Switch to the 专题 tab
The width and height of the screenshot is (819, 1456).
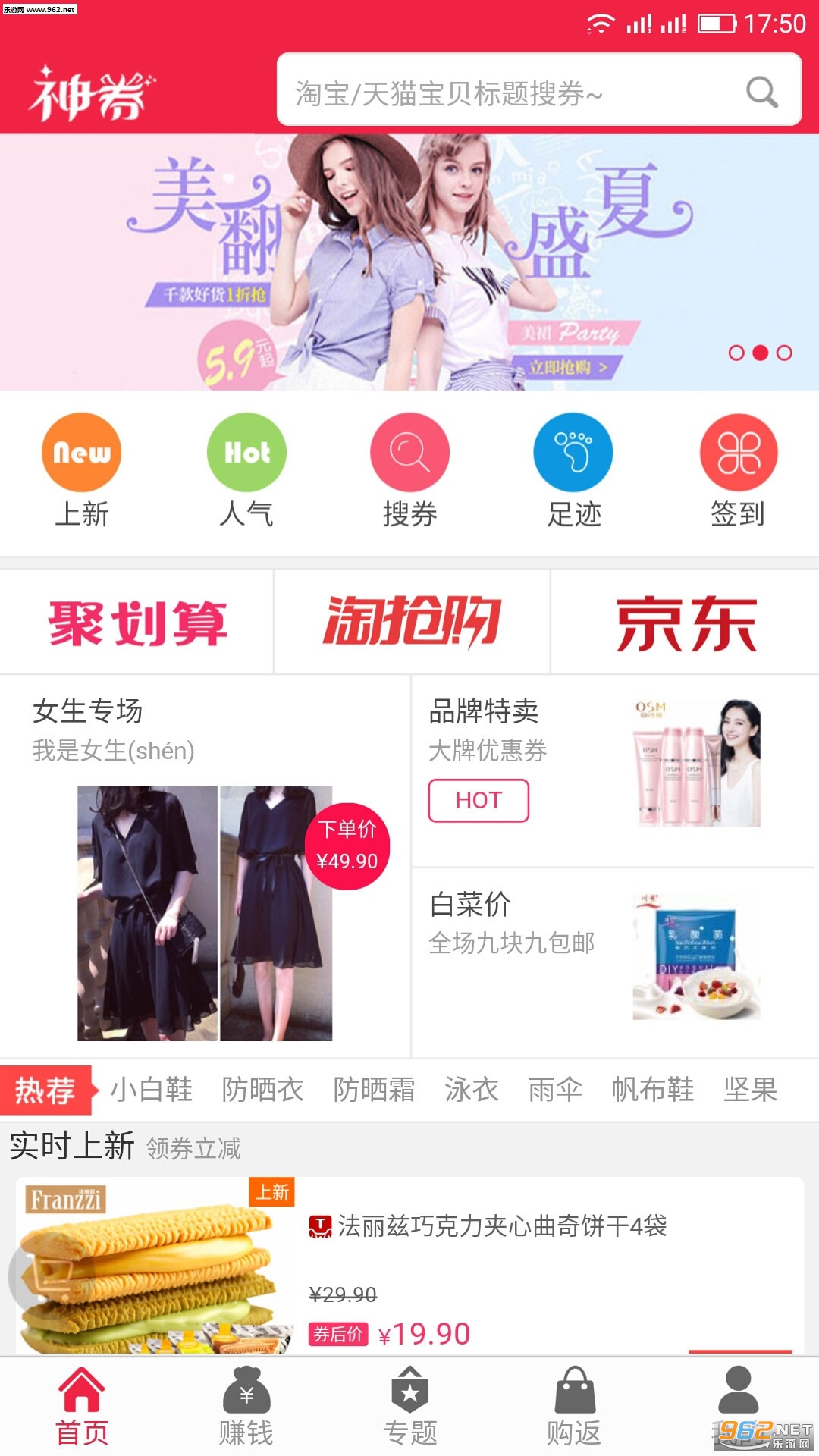[409, 1407]
